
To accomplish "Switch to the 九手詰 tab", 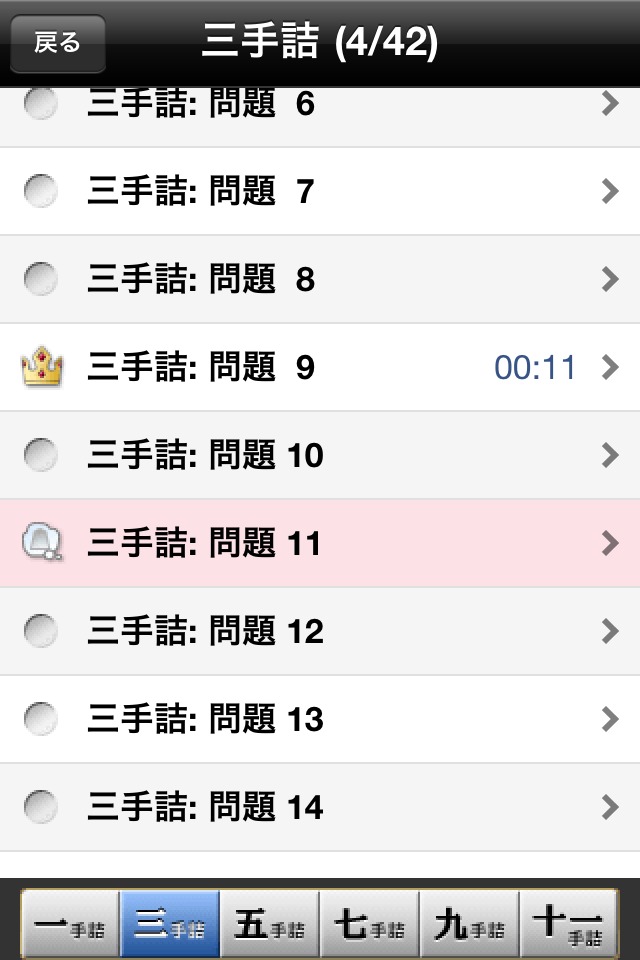I will click(x=470, y=925).
